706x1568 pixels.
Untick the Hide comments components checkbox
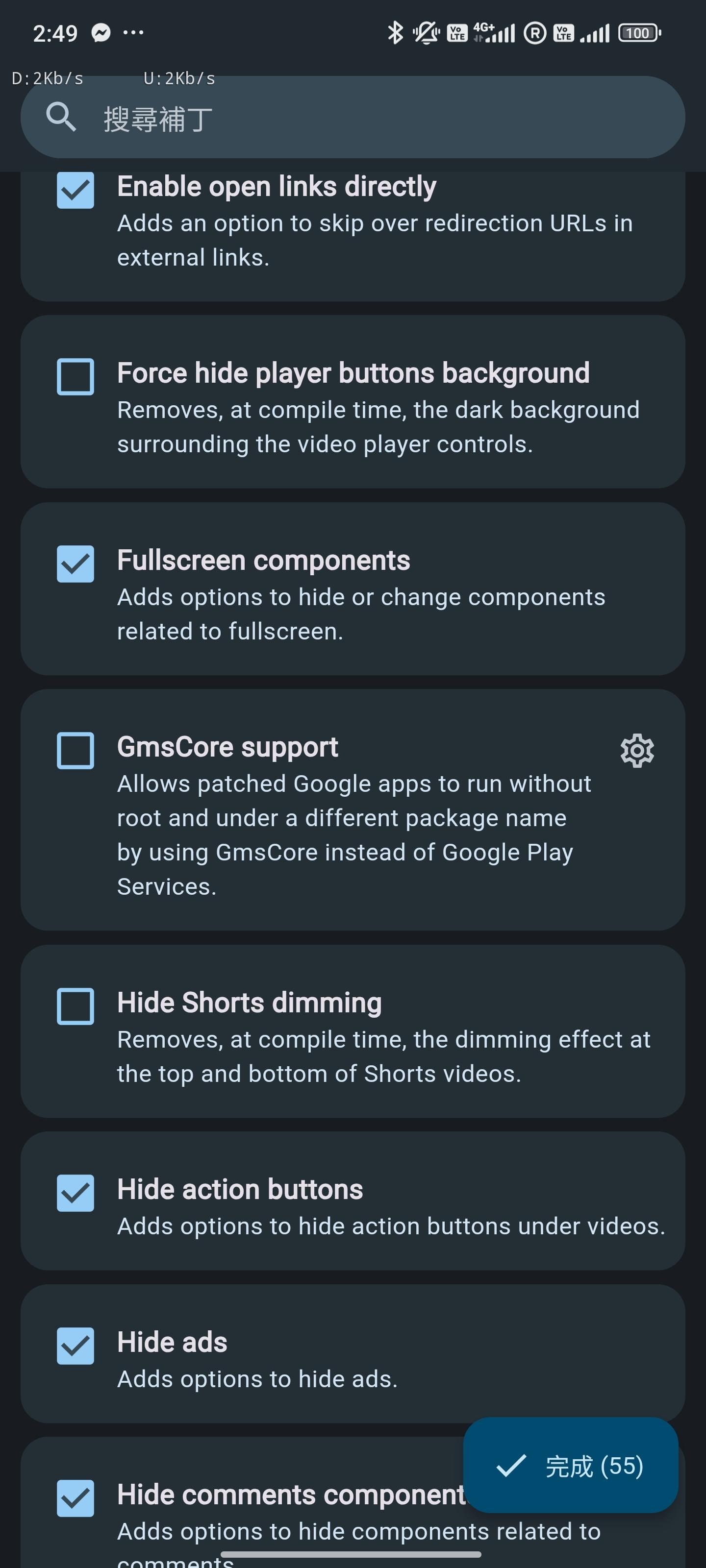(76, 1498)
